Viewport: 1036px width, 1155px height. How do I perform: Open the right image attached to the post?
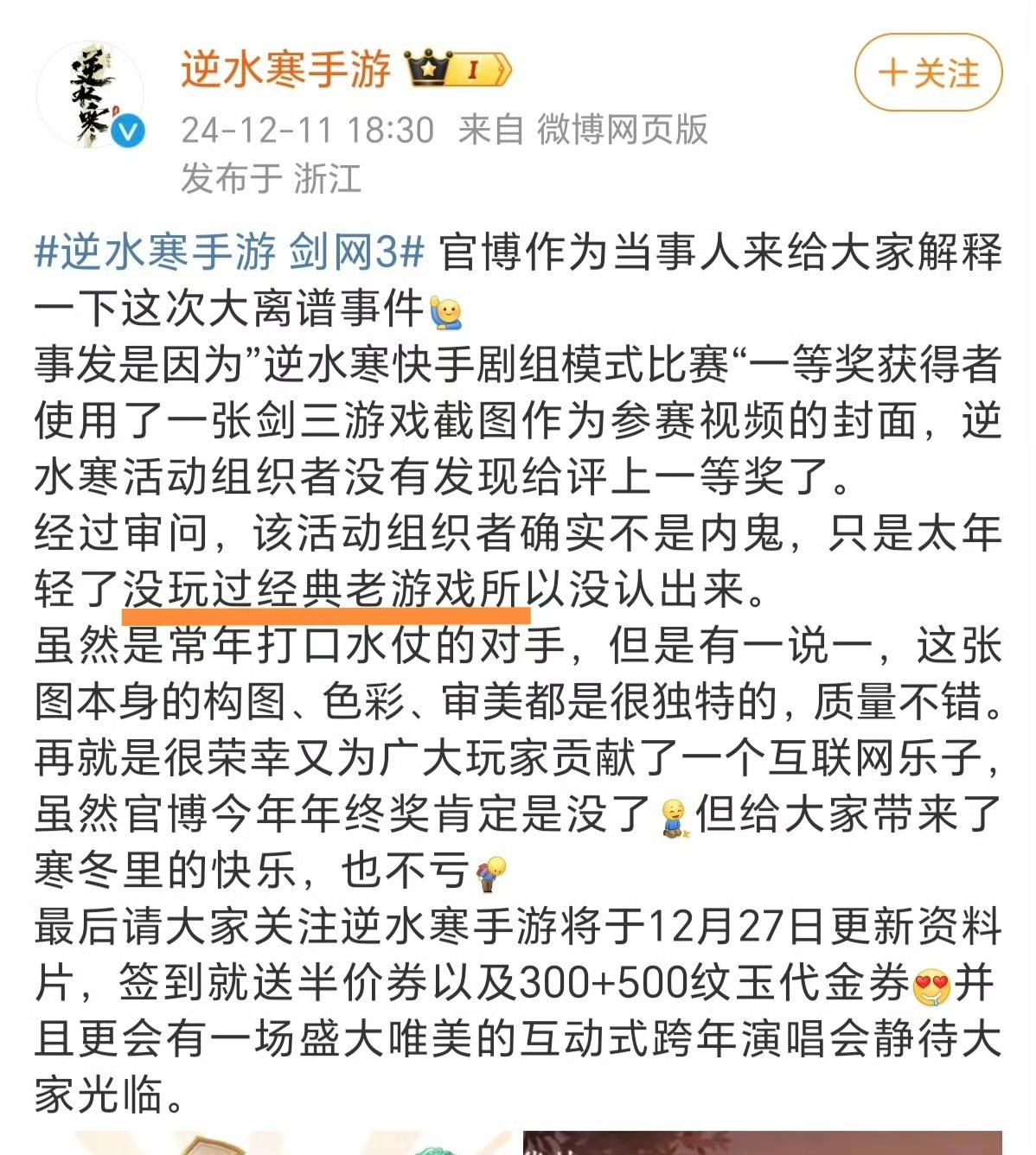click(x=761, y=1143)
